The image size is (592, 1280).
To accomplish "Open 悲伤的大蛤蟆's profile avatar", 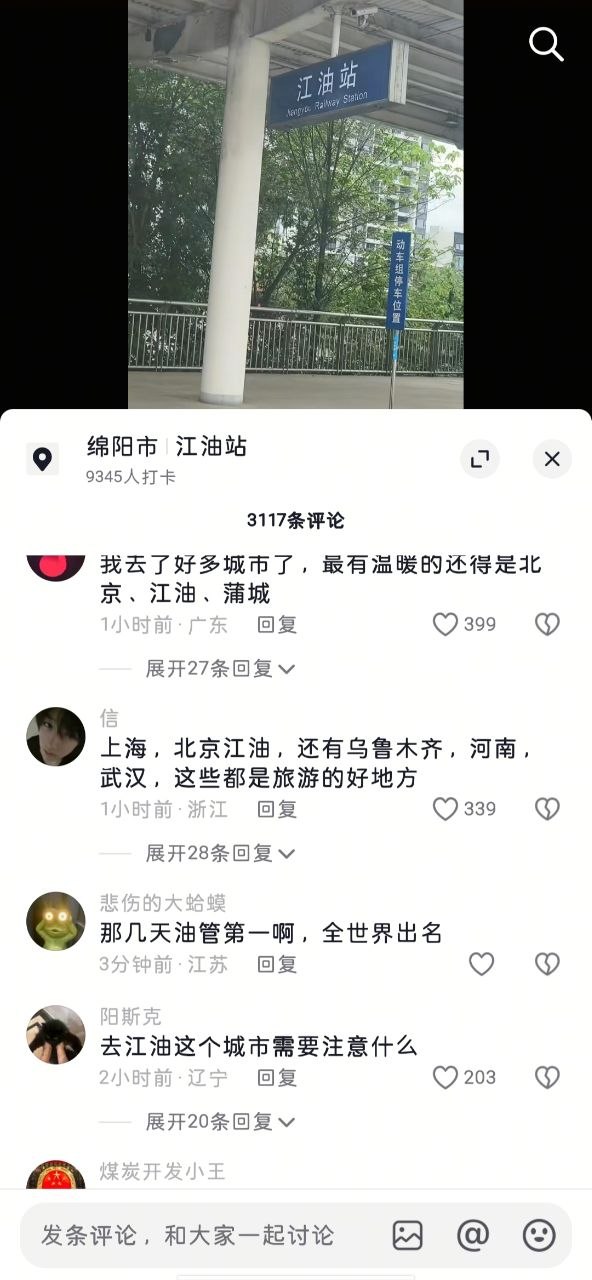I will [56, 921].
